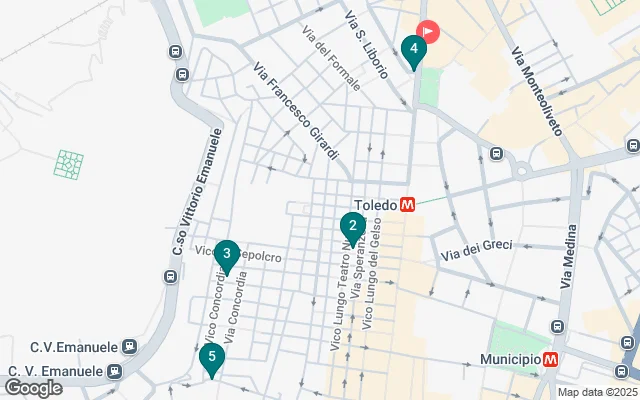Image resolution: width=640 pixels, height=400 pixels.
Task: Tap the red flag destination marker
Action: point(428,32)
